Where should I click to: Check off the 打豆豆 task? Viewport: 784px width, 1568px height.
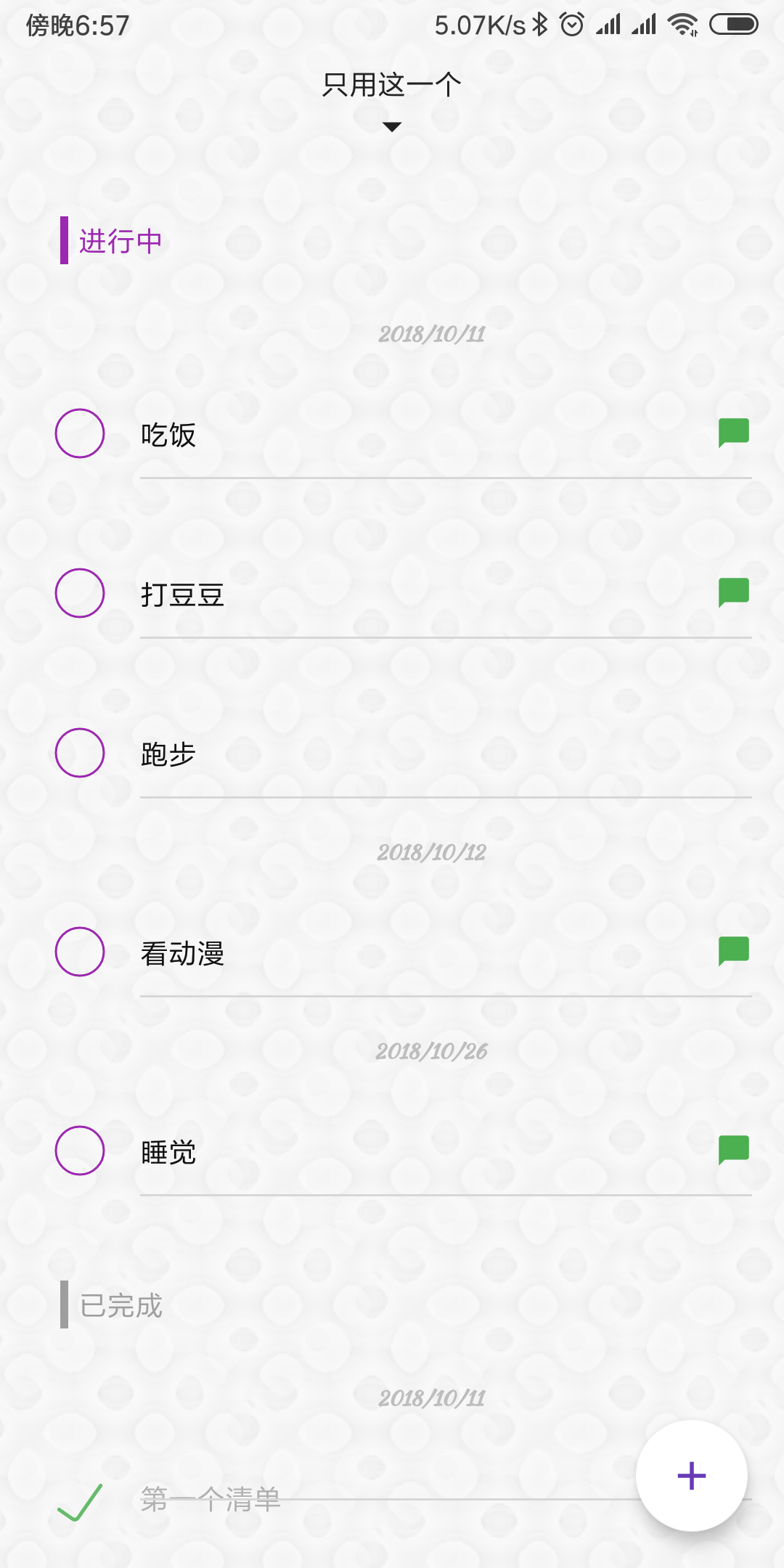pyautogui.click(x=80, y=593)
